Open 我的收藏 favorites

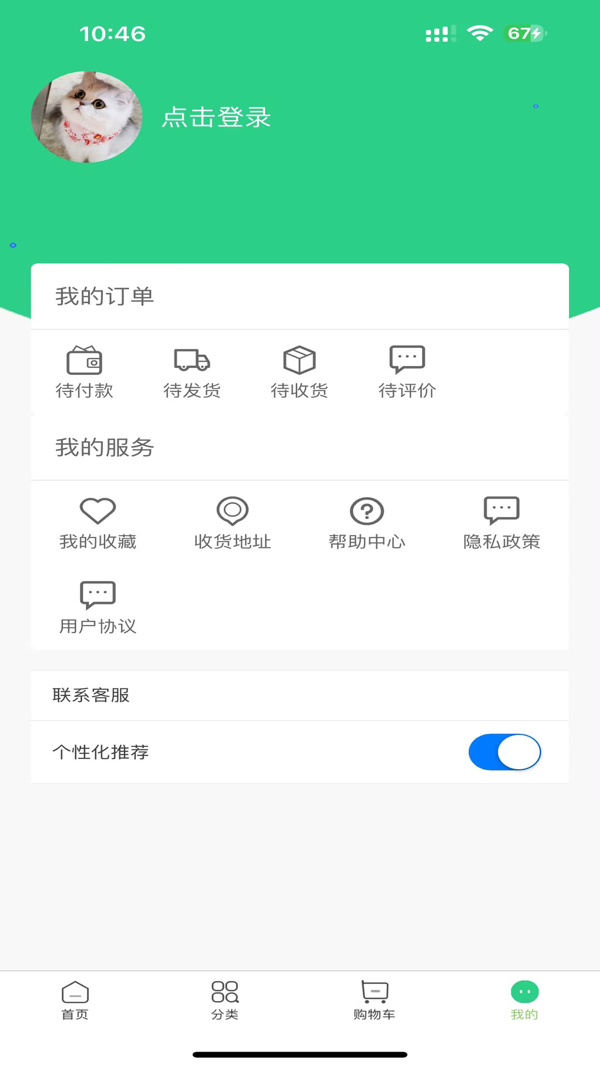(97, 523)
